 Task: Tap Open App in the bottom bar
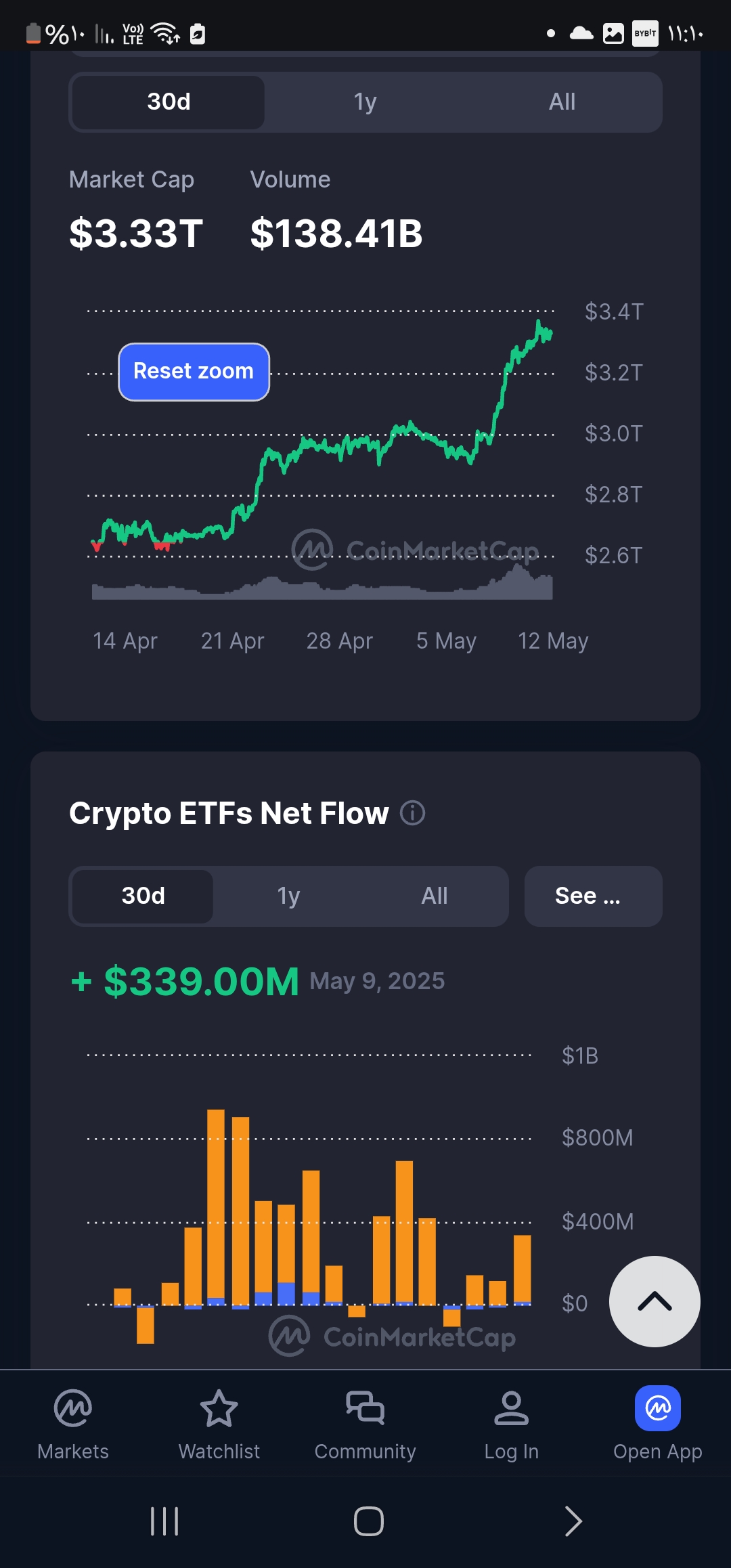coord(657,1423)
